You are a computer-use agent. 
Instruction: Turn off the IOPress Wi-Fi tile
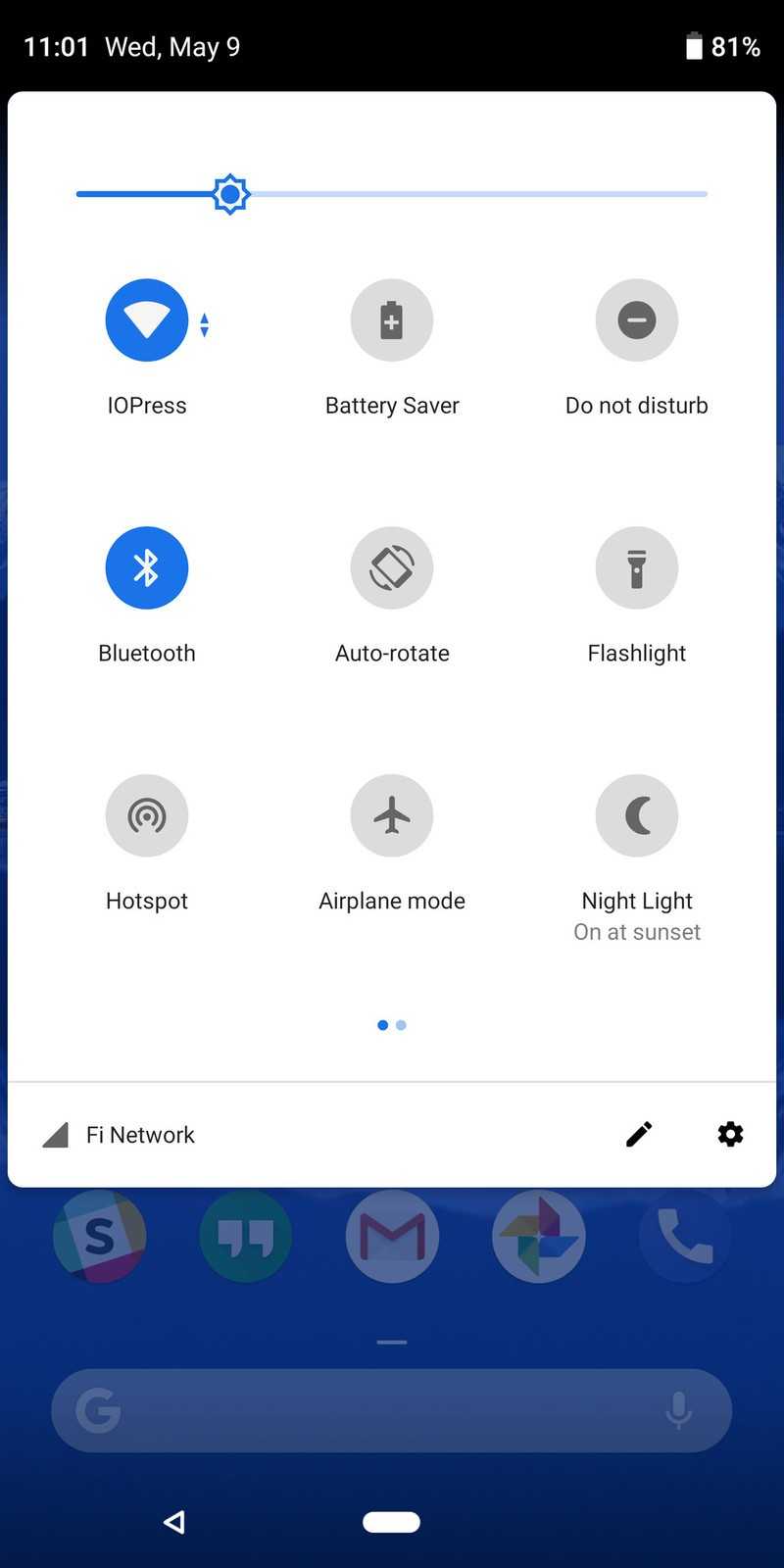tap(147, 320)
